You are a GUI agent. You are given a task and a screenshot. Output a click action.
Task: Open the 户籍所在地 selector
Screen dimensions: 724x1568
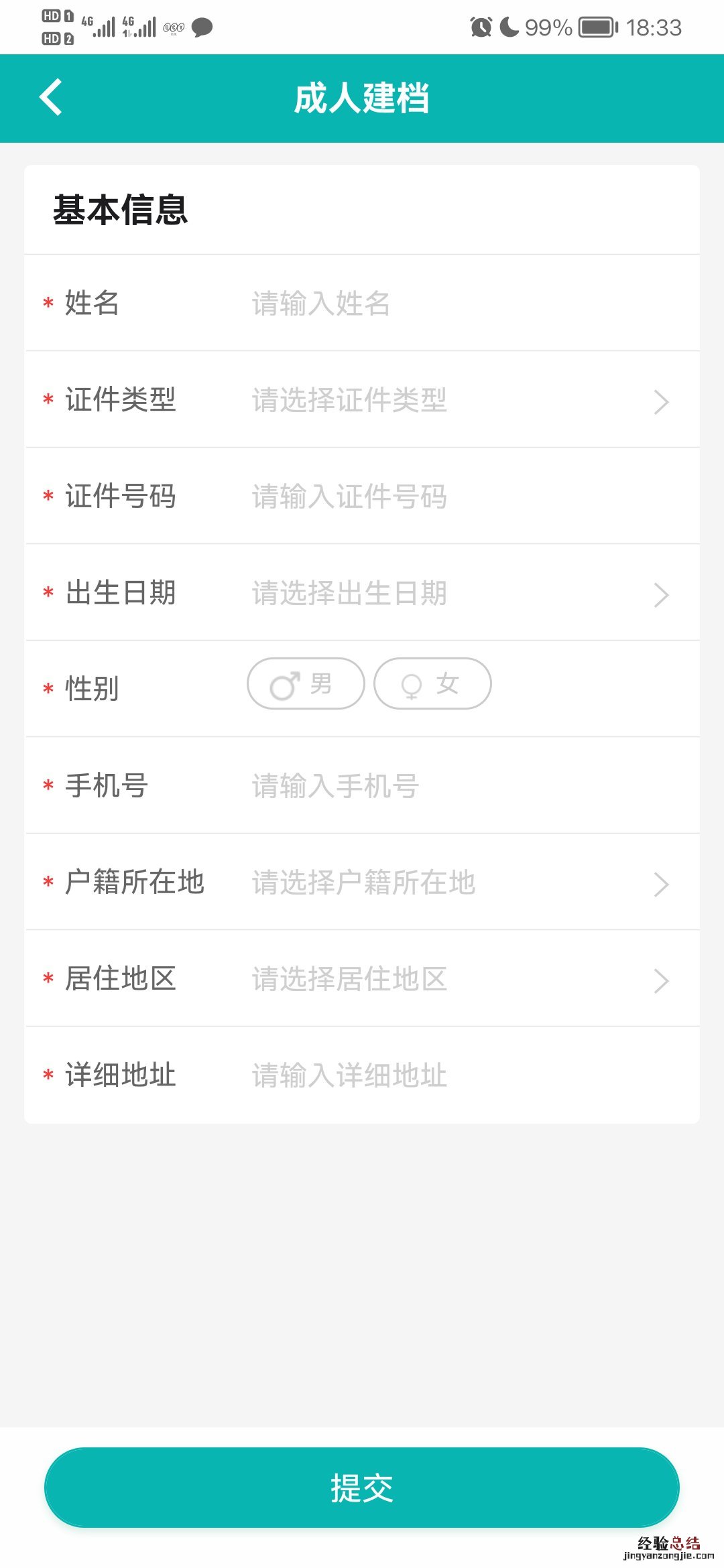456,883
